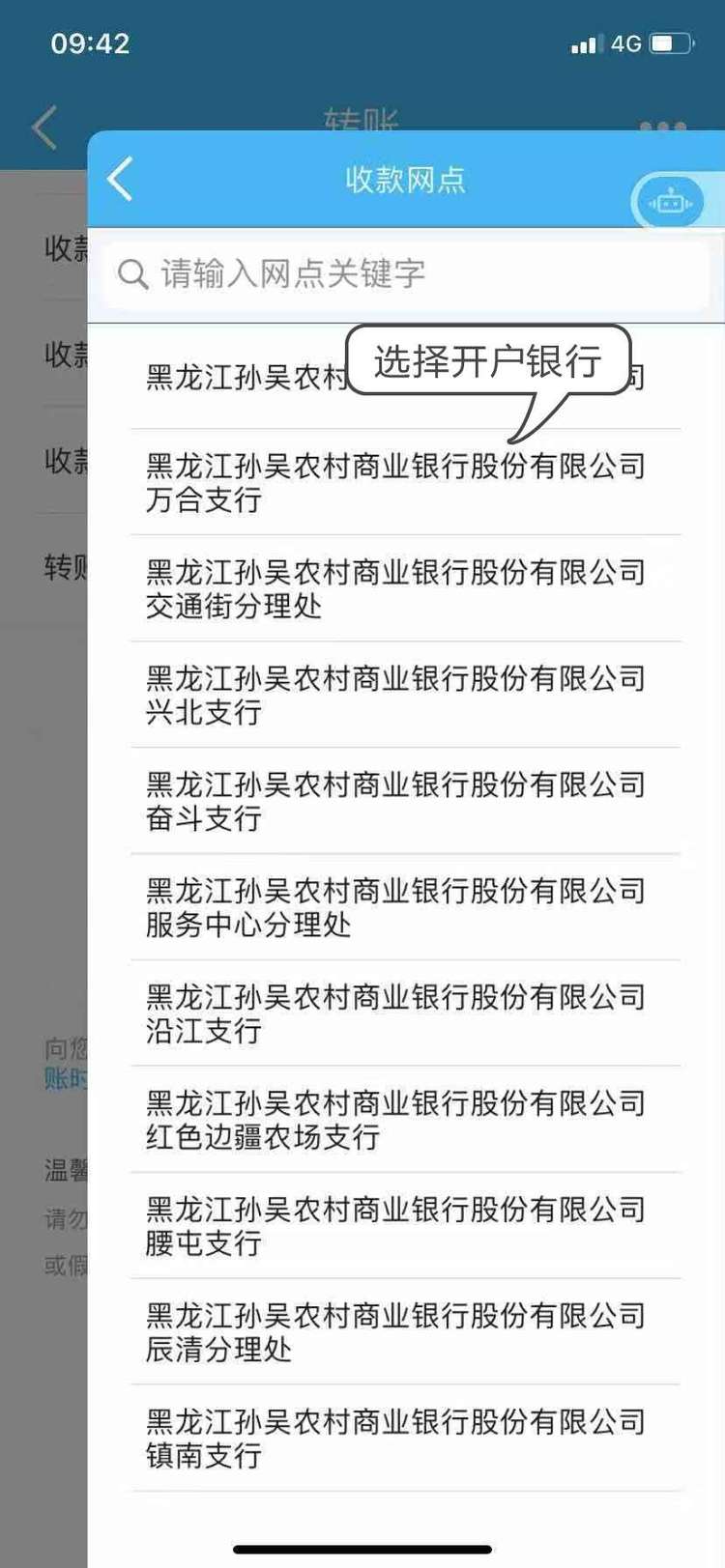Select the 腰屯支行 branch
The width and height of the screenshot is (725, 1568).
click(406, 1226)
